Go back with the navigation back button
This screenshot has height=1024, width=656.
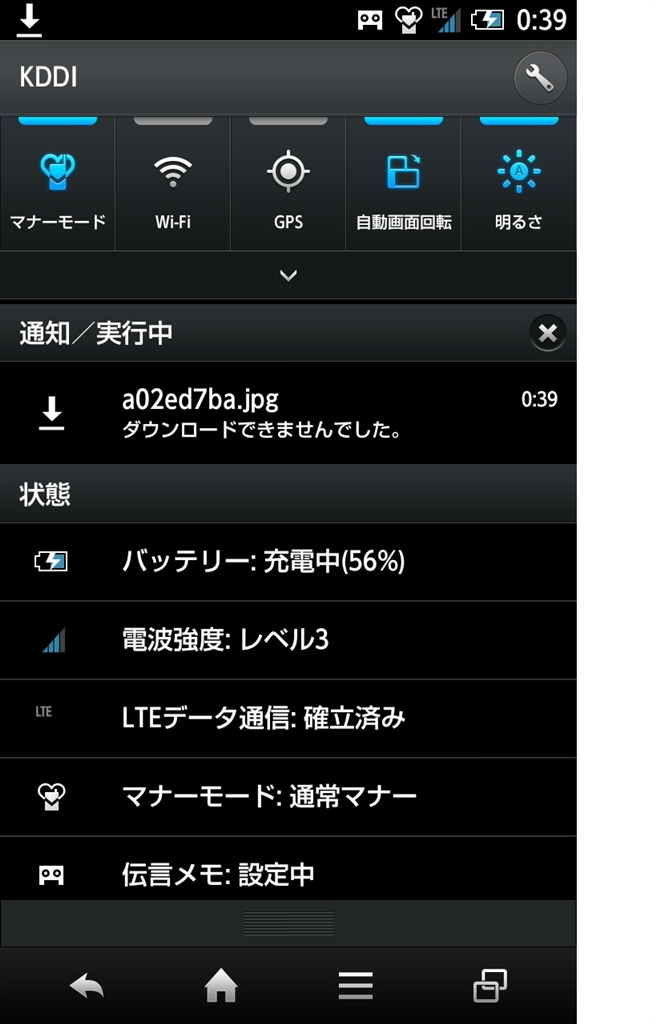[x=87, y=987]
